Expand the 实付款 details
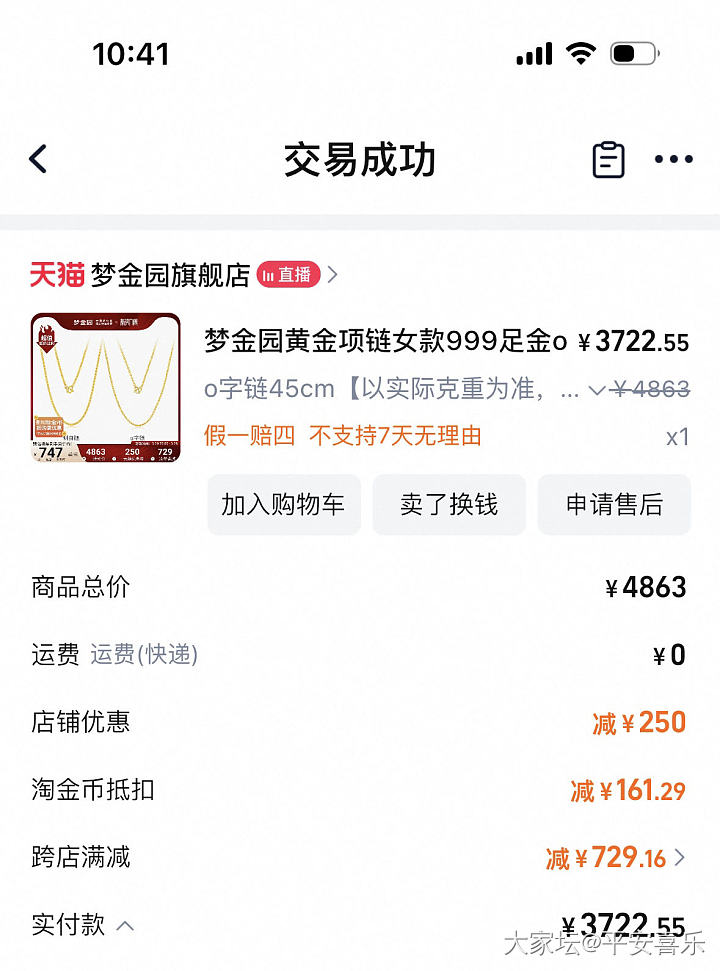This screenshot has height=971, width=720. [x=125, y=925]
